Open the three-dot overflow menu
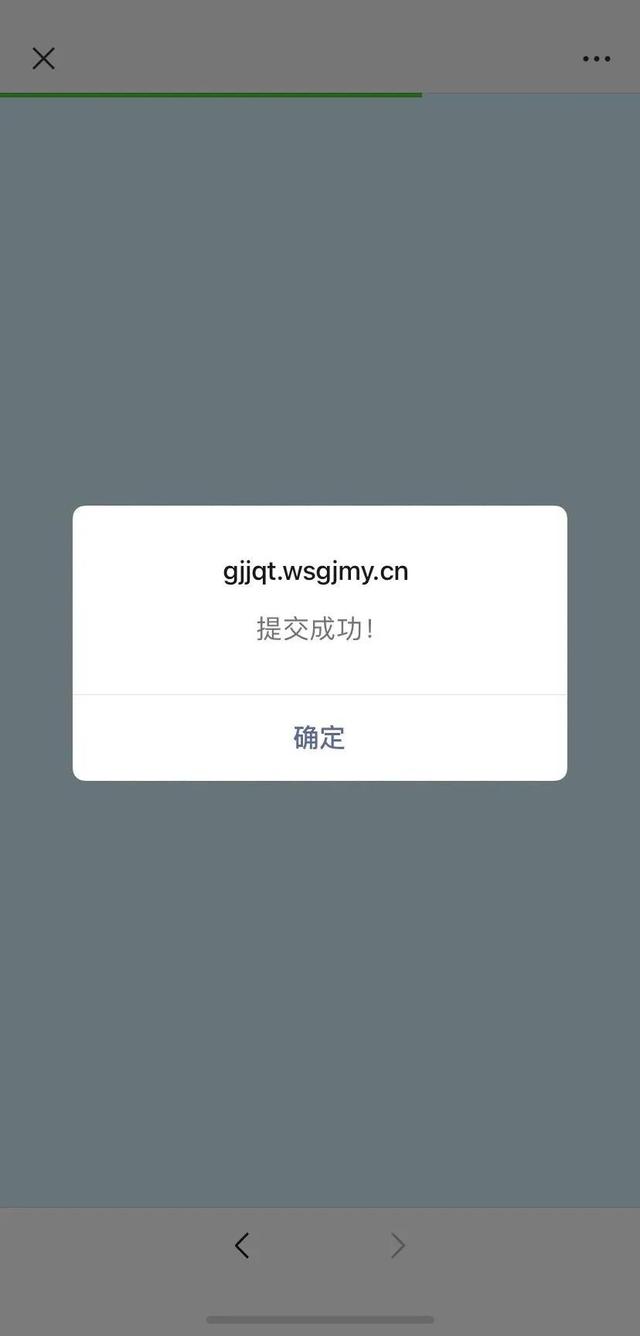This screenshot has height=1336, width=640. tap(596, 59)
